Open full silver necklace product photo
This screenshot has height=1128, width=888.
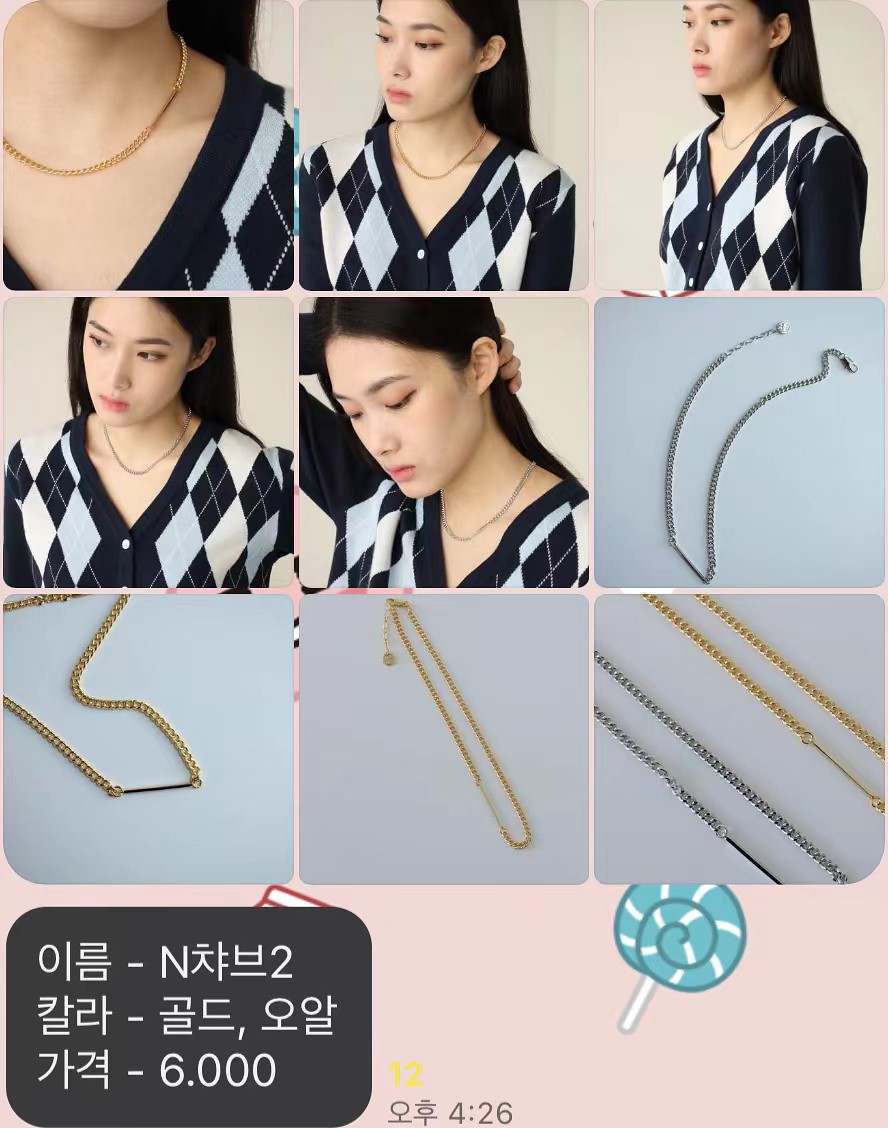point(739,441)
